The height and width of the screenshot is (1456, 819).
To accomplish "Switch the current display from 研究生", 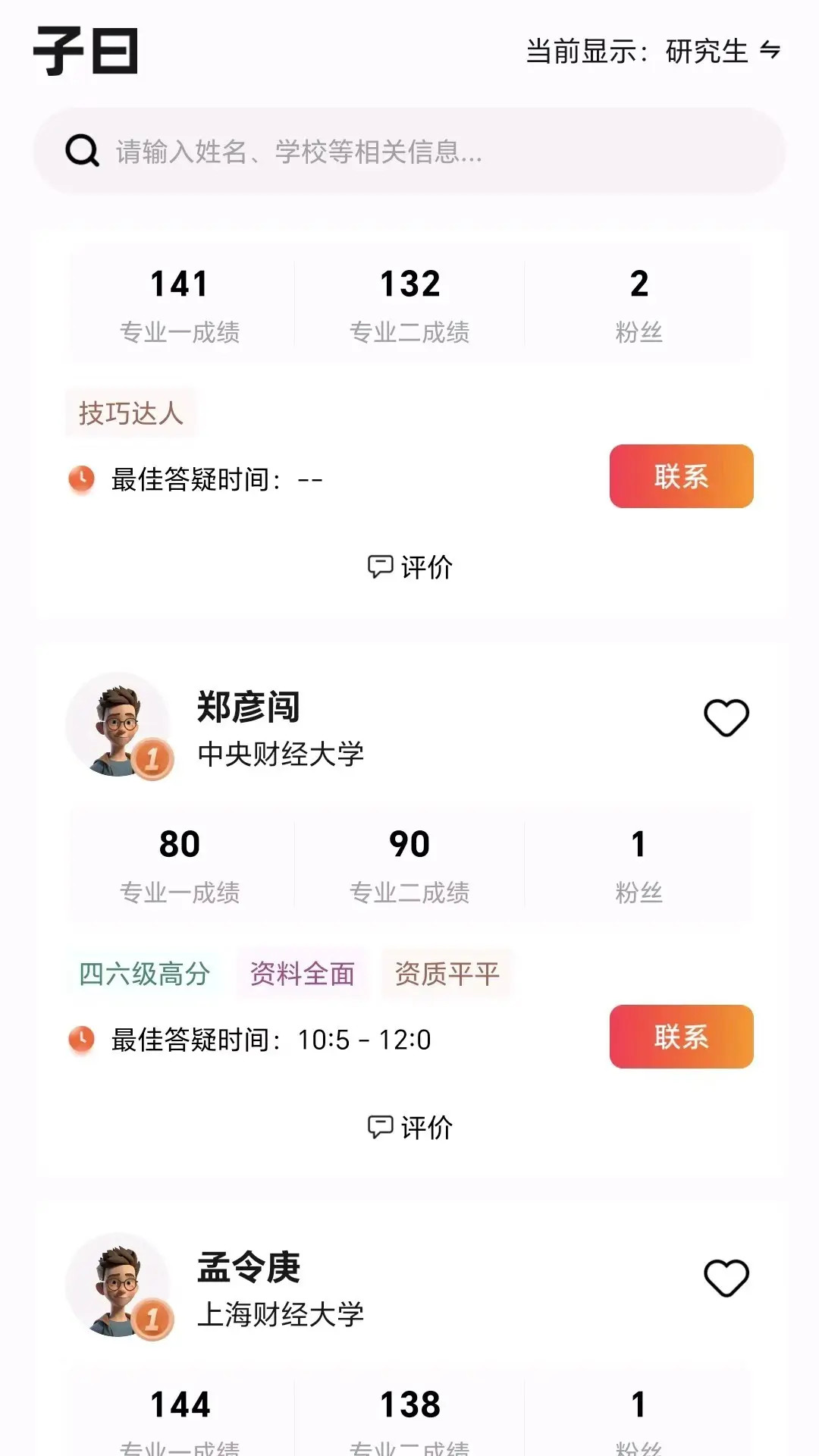I will click(x=769, y=51).
